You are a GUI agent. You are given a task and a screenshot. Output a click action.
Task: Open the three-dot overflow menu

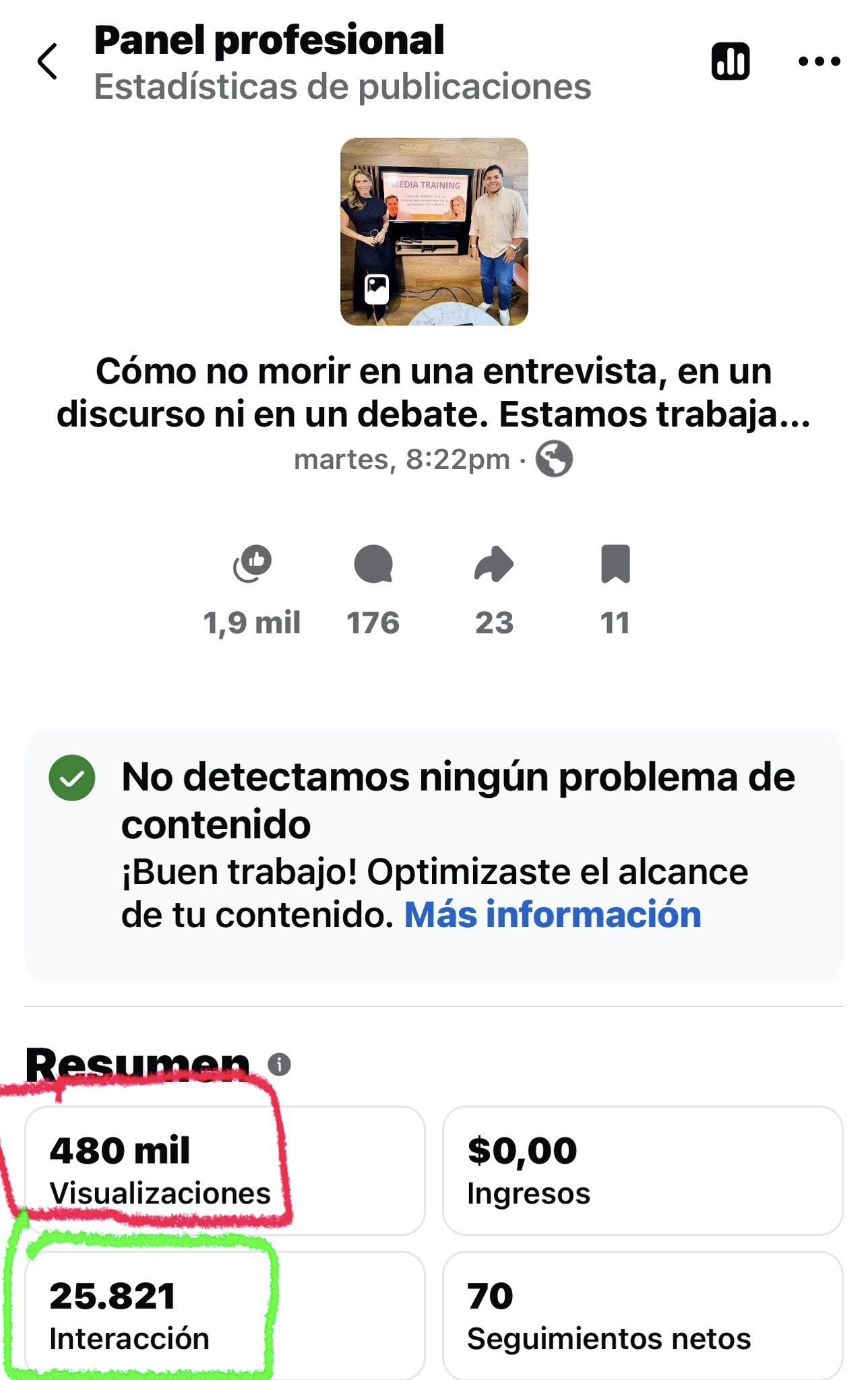click(x=819, y=62)
